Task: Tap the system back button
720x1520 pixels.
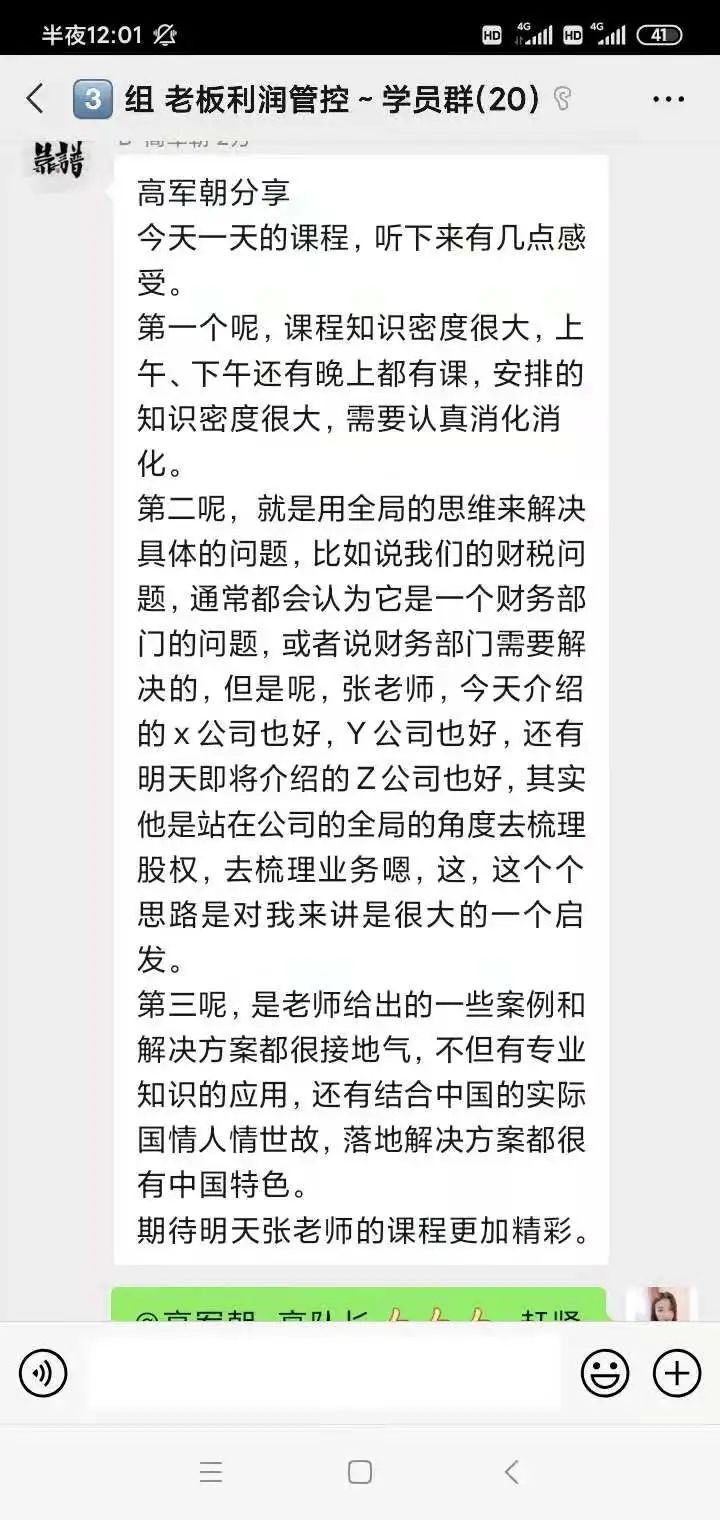Action: pos(511,1471)
